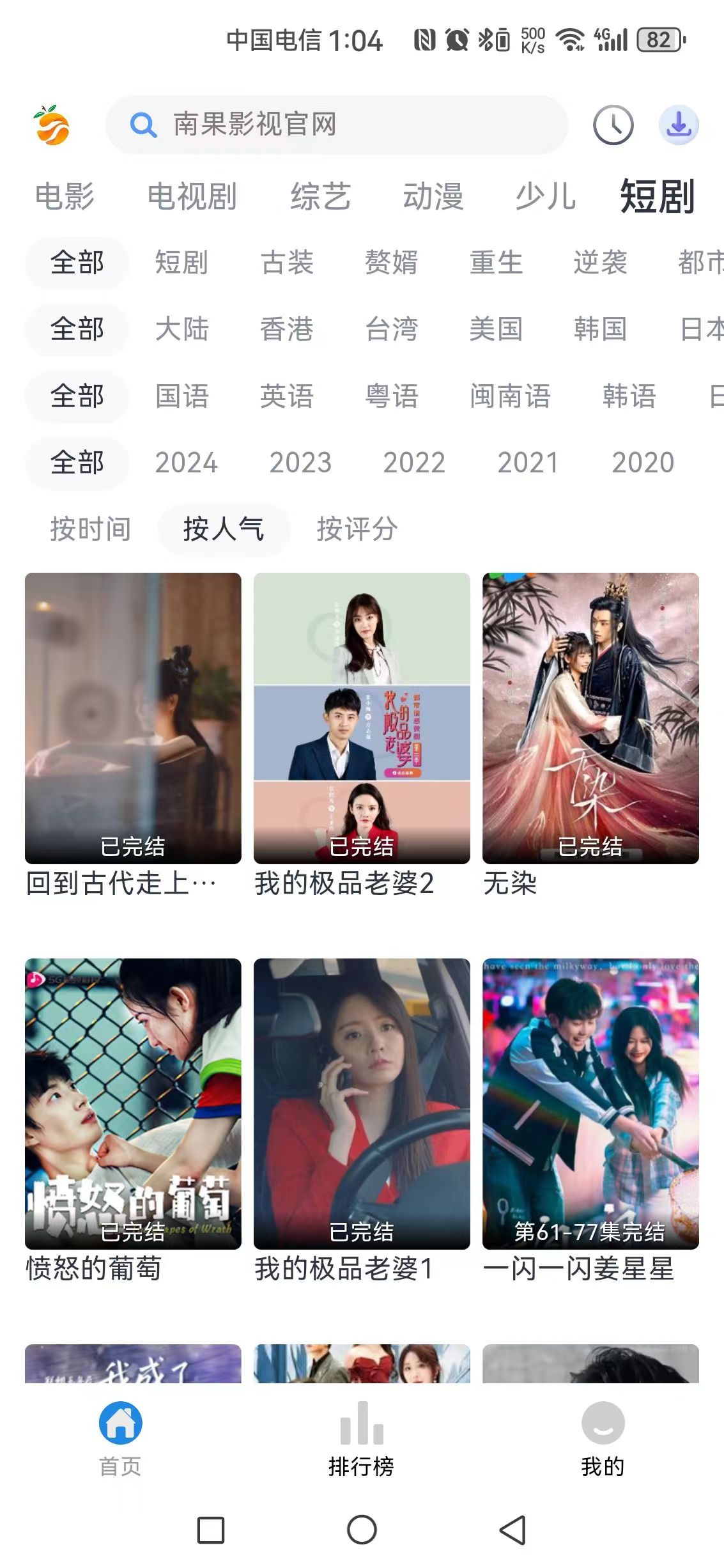
Task: Open the watch history clock icon
Action: (x=613, y=125)
